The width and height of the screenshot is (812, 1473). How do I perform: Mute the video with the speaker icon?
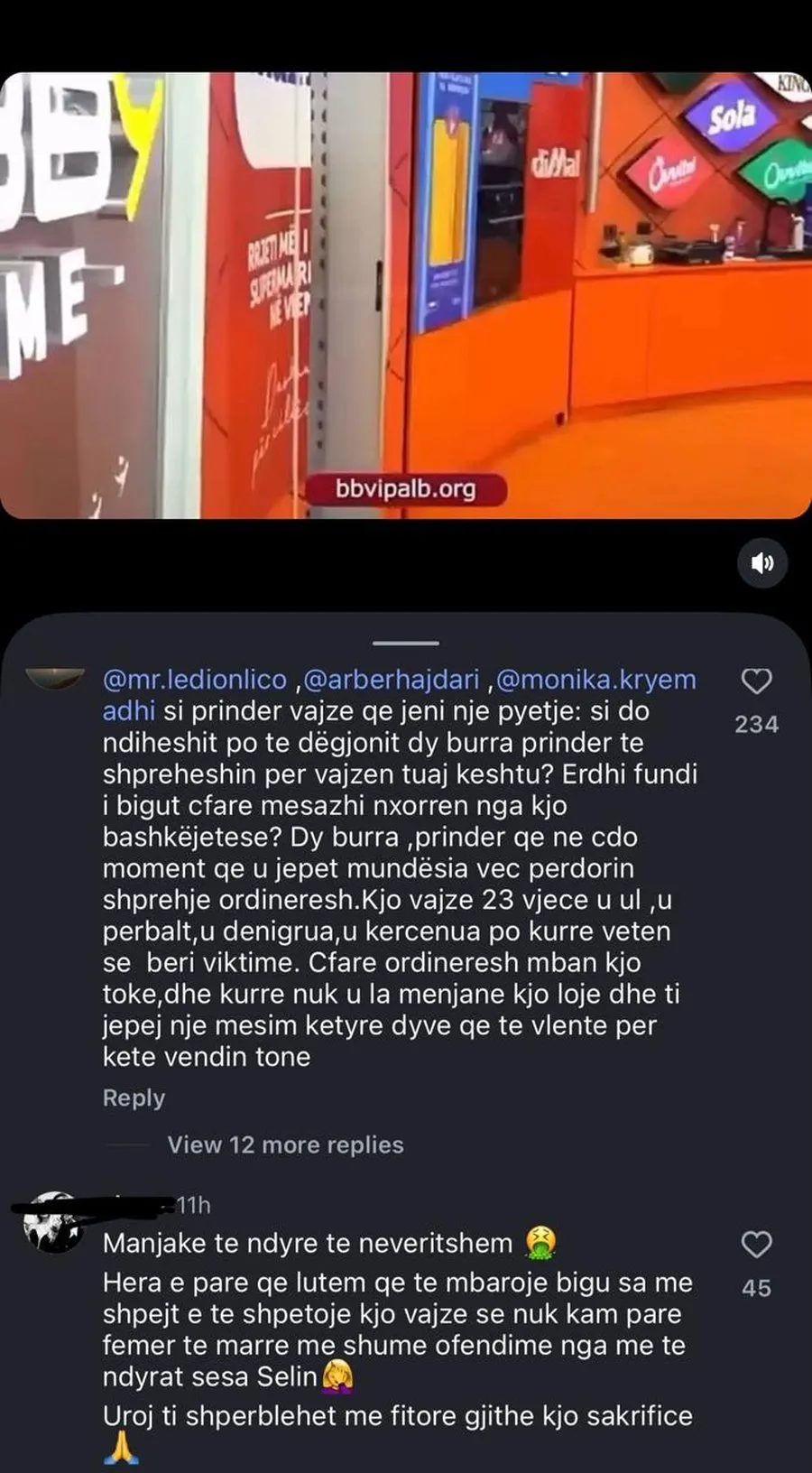coord(762,563)
